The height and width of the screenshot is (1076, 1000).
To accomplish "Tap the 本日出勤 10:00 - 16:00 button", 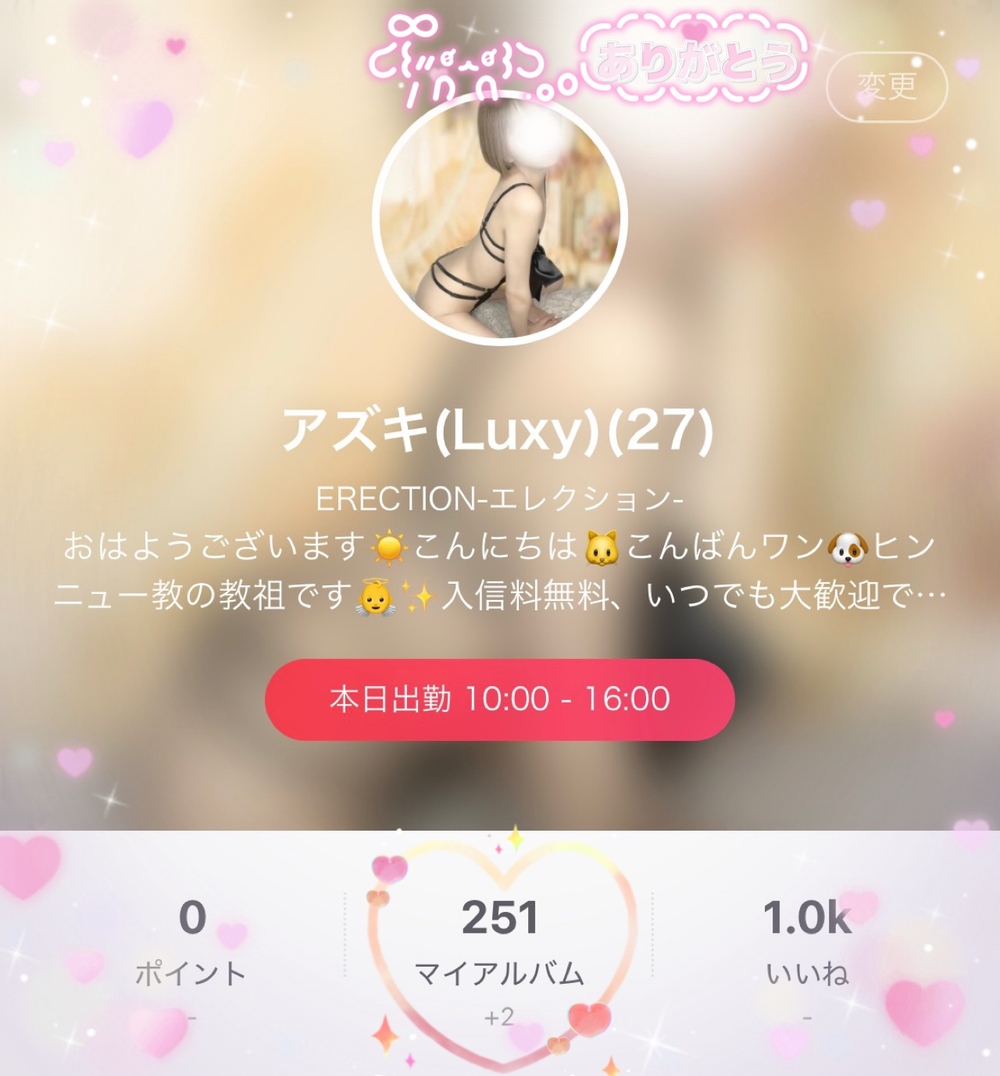I will coord(499,699).
